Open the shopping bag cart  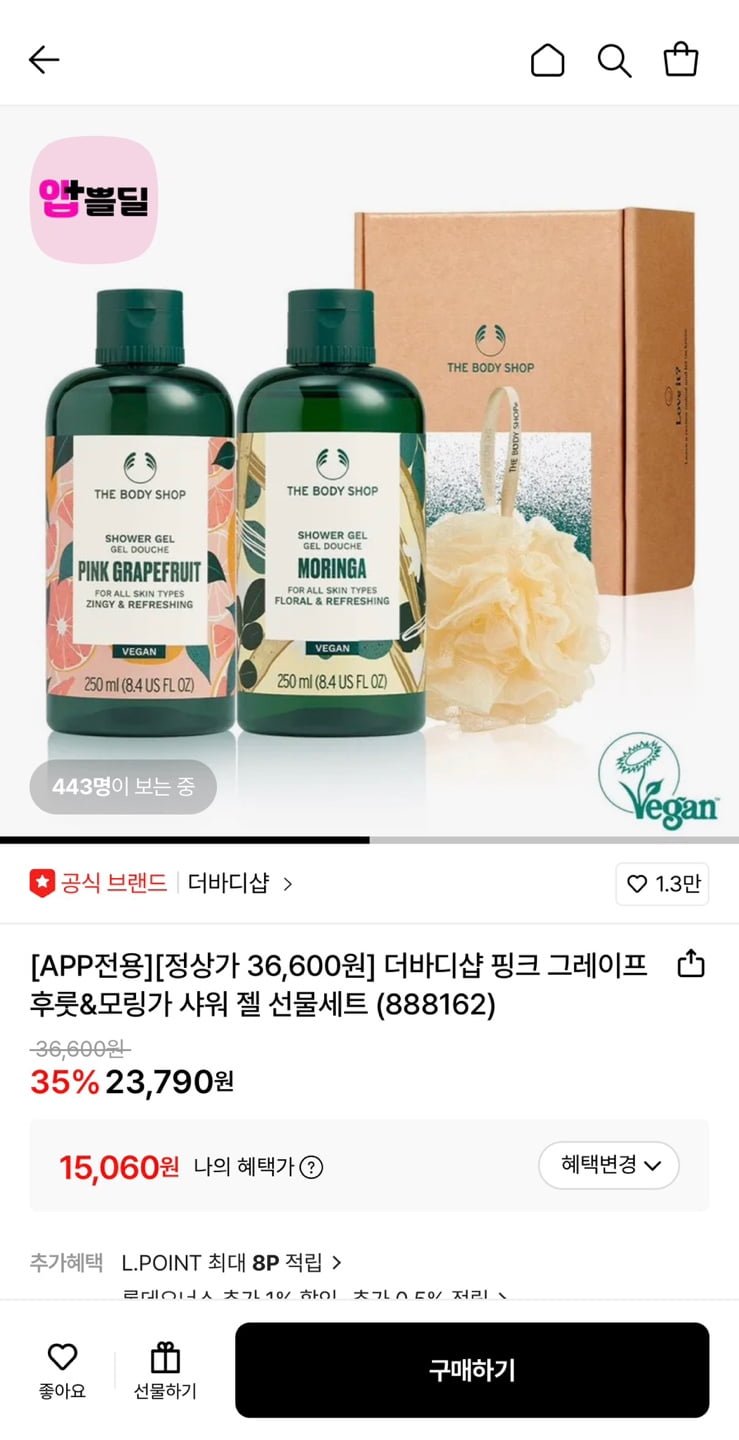coord(681,60)
